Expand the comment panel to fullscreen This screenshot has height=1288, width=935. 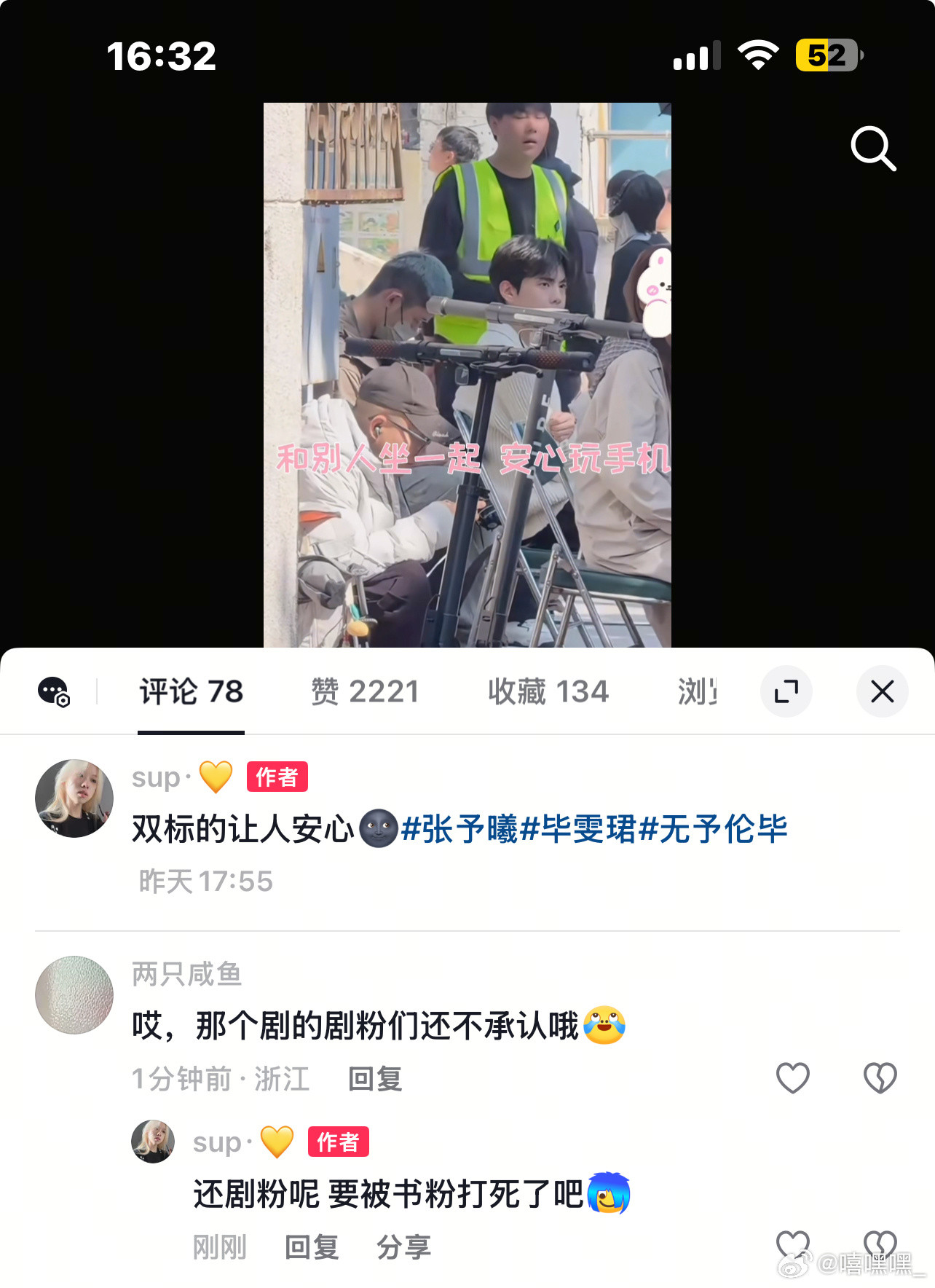(x=786, y=691)
